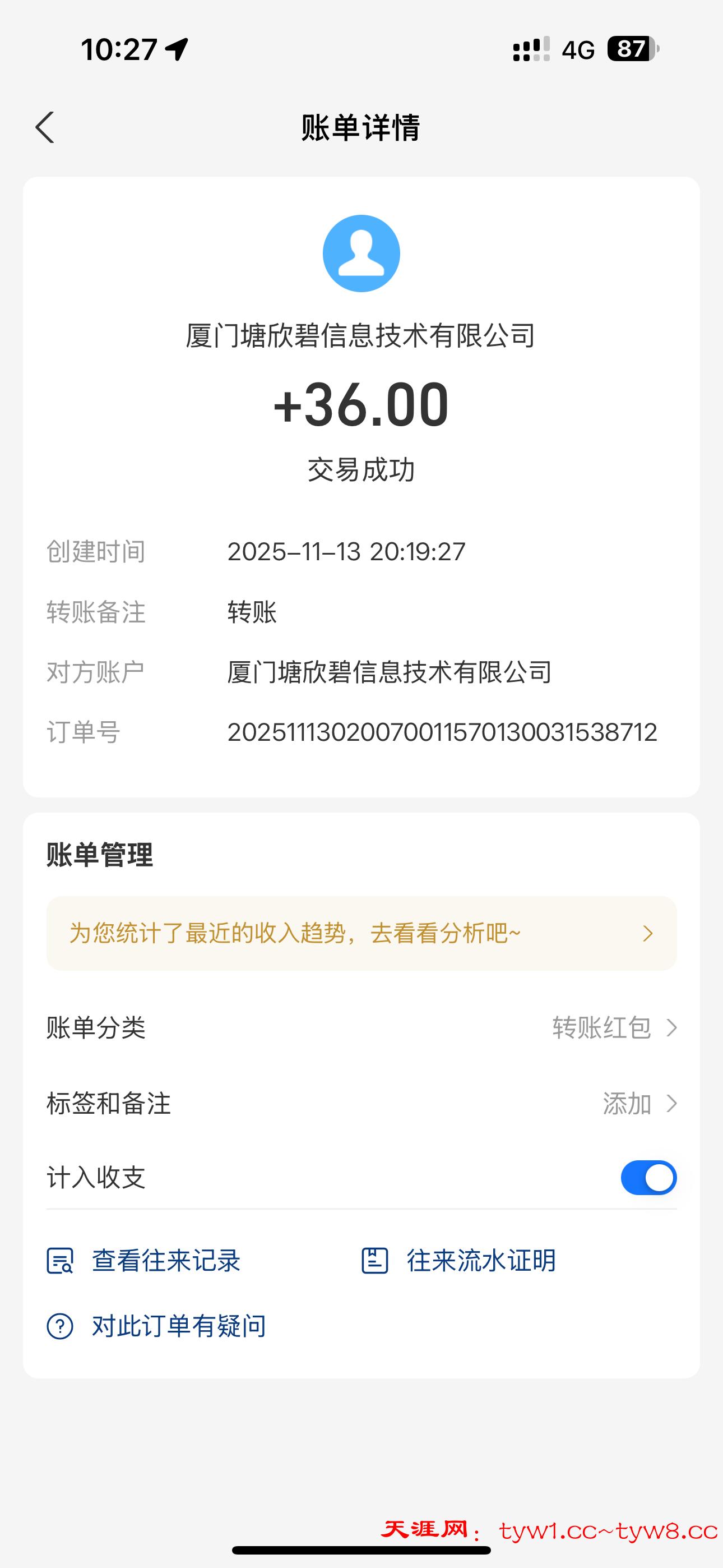Viewport: 723px width, 1568px height.
Task: Go back from the bill details page
Action: pyautogui.click(x=45, y=128)
